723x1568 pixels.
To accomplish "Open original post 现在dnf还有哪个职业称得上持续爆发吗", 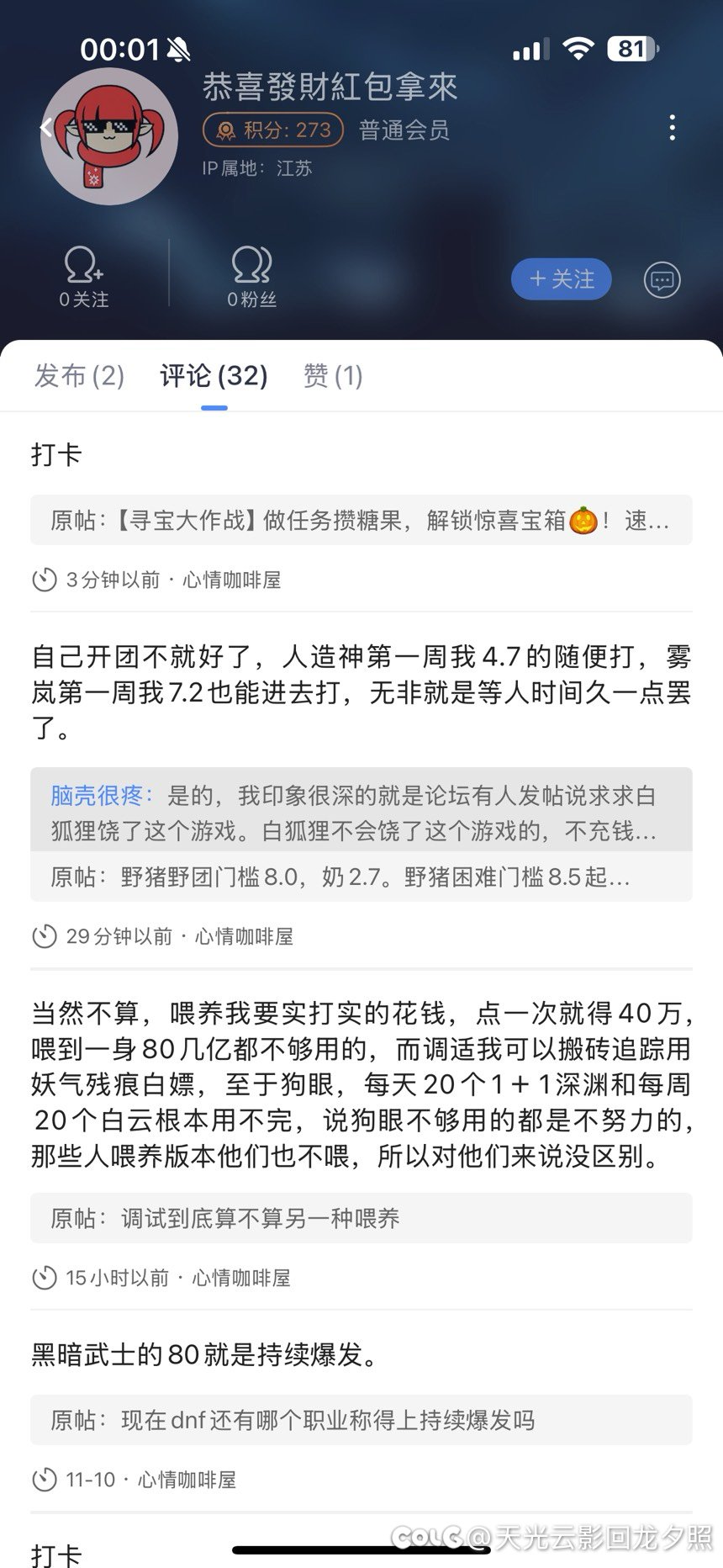I will 361,1420.
